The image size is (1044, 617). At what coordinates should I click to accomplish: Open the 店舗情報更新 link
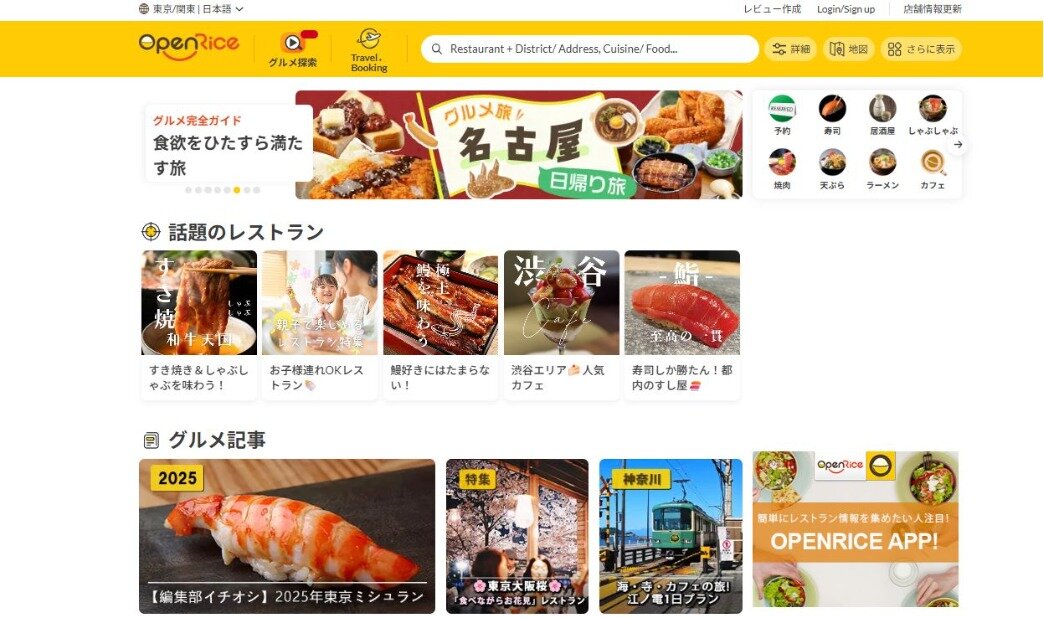(x=932, y=9)
